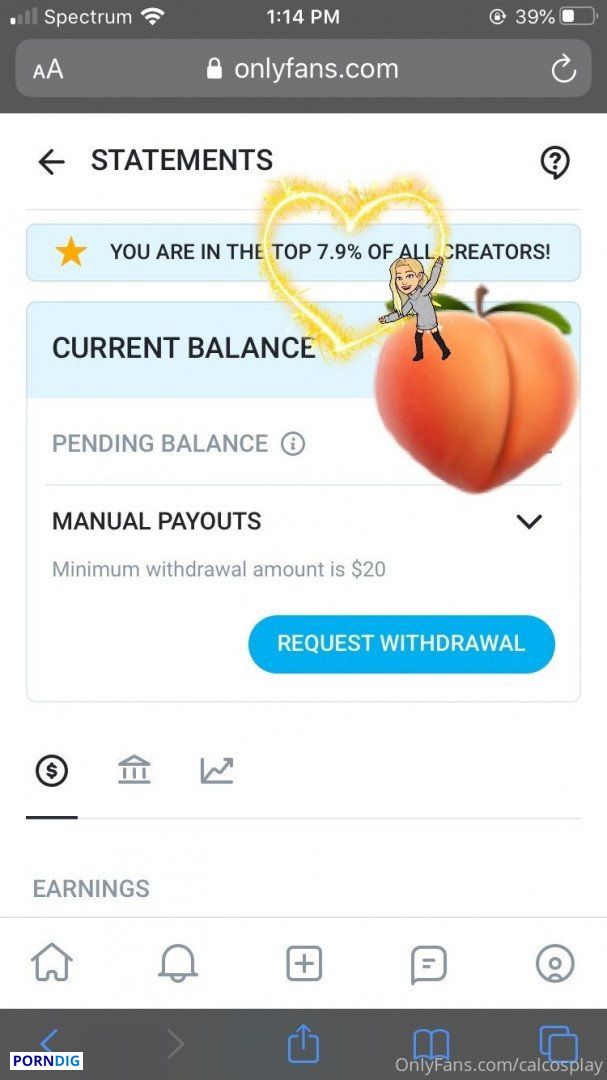The height and width of the screenshot is (1080, 607).
Task: Select the dollar sign earnings tab
Action: click(52, 771)
